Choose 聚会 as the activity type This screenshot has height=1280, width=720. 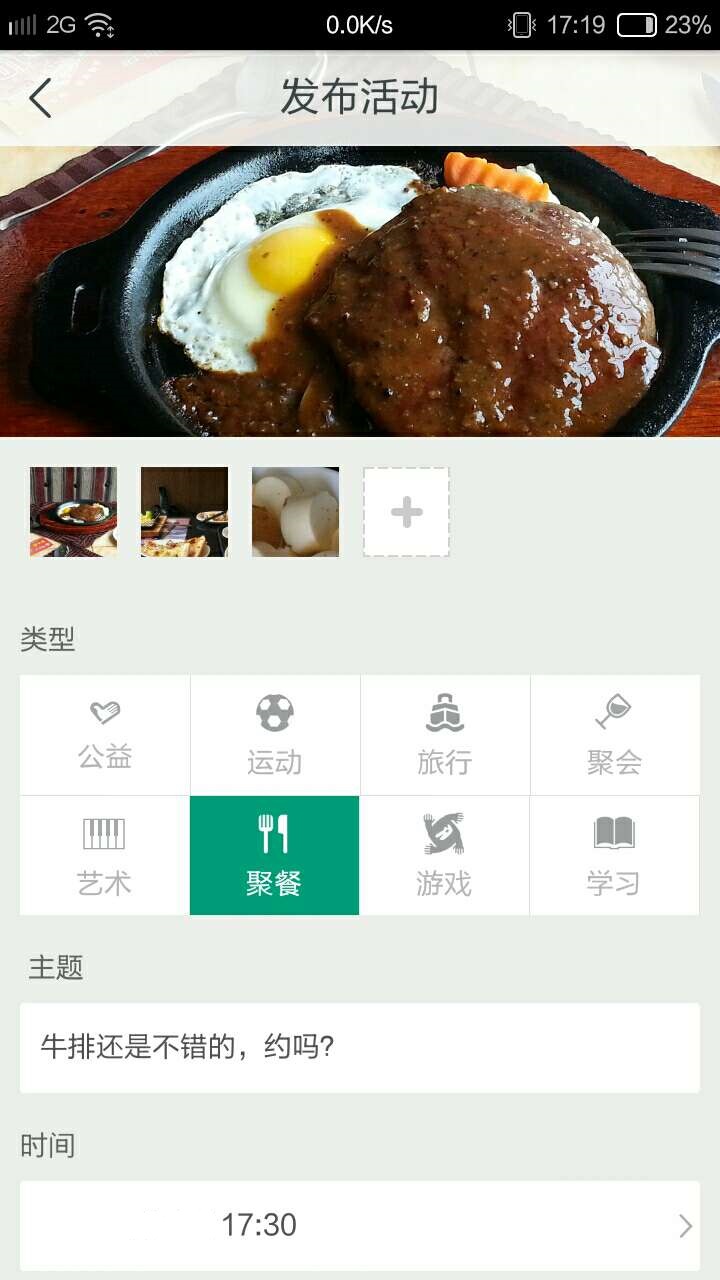click(x=614, y=735)
